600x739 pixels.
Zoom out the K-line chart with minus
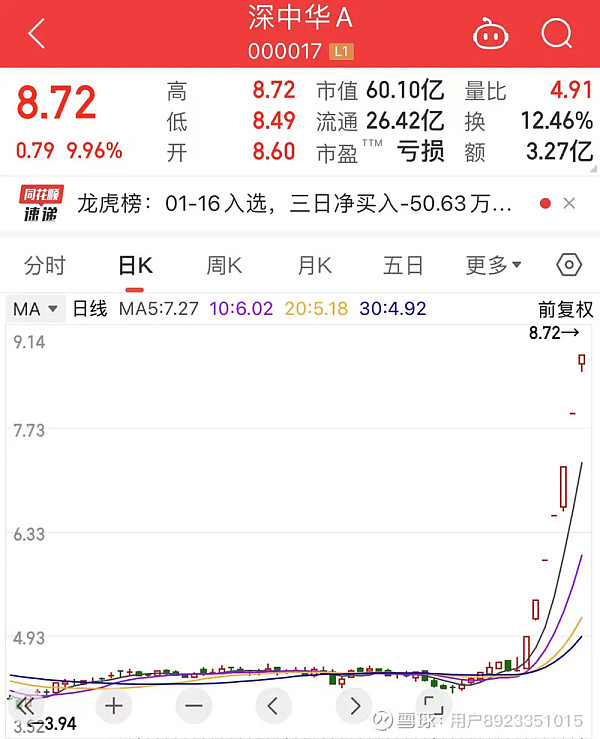point(193,706)
